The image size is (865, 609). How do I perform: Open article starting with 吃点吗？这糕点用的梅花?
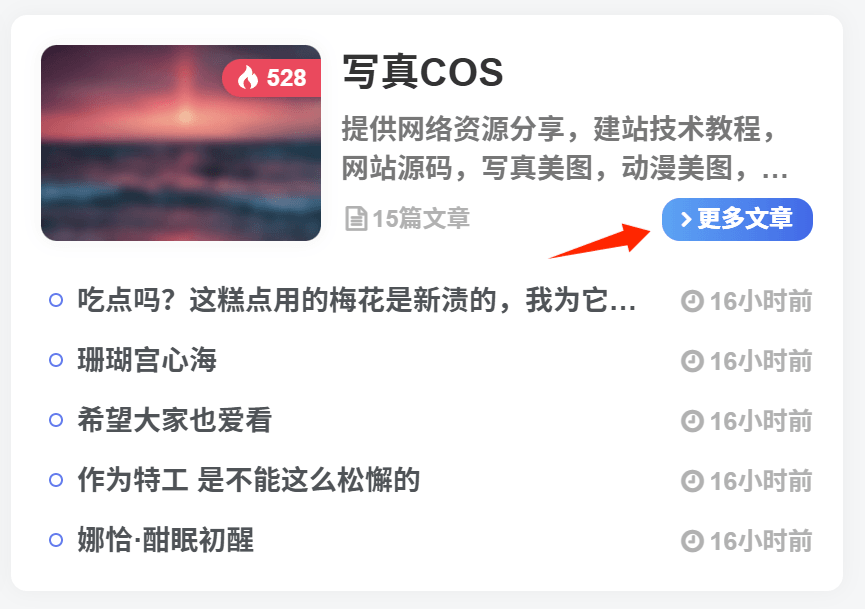tap(356, 301)
